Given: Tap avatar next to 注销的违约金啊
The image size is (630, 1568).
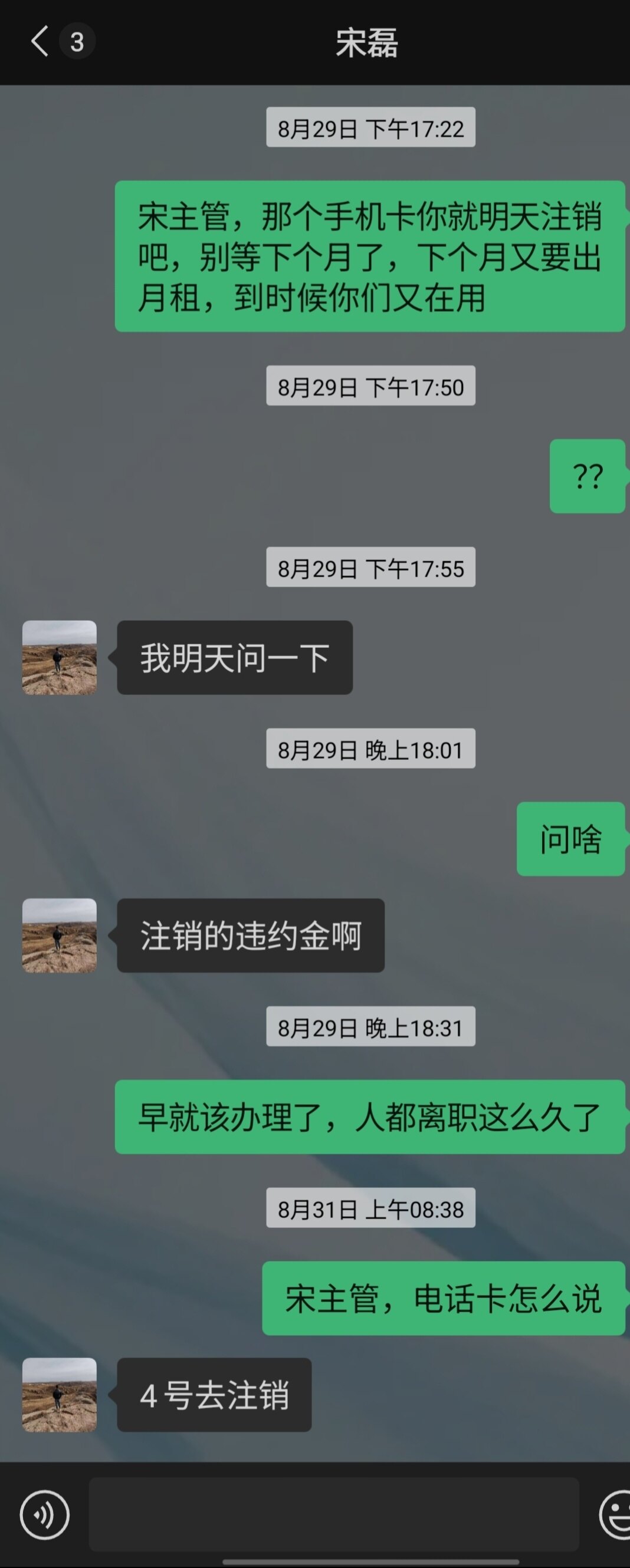Looking at the screenshot, I should pyautogui.click(x=60, y=935).
